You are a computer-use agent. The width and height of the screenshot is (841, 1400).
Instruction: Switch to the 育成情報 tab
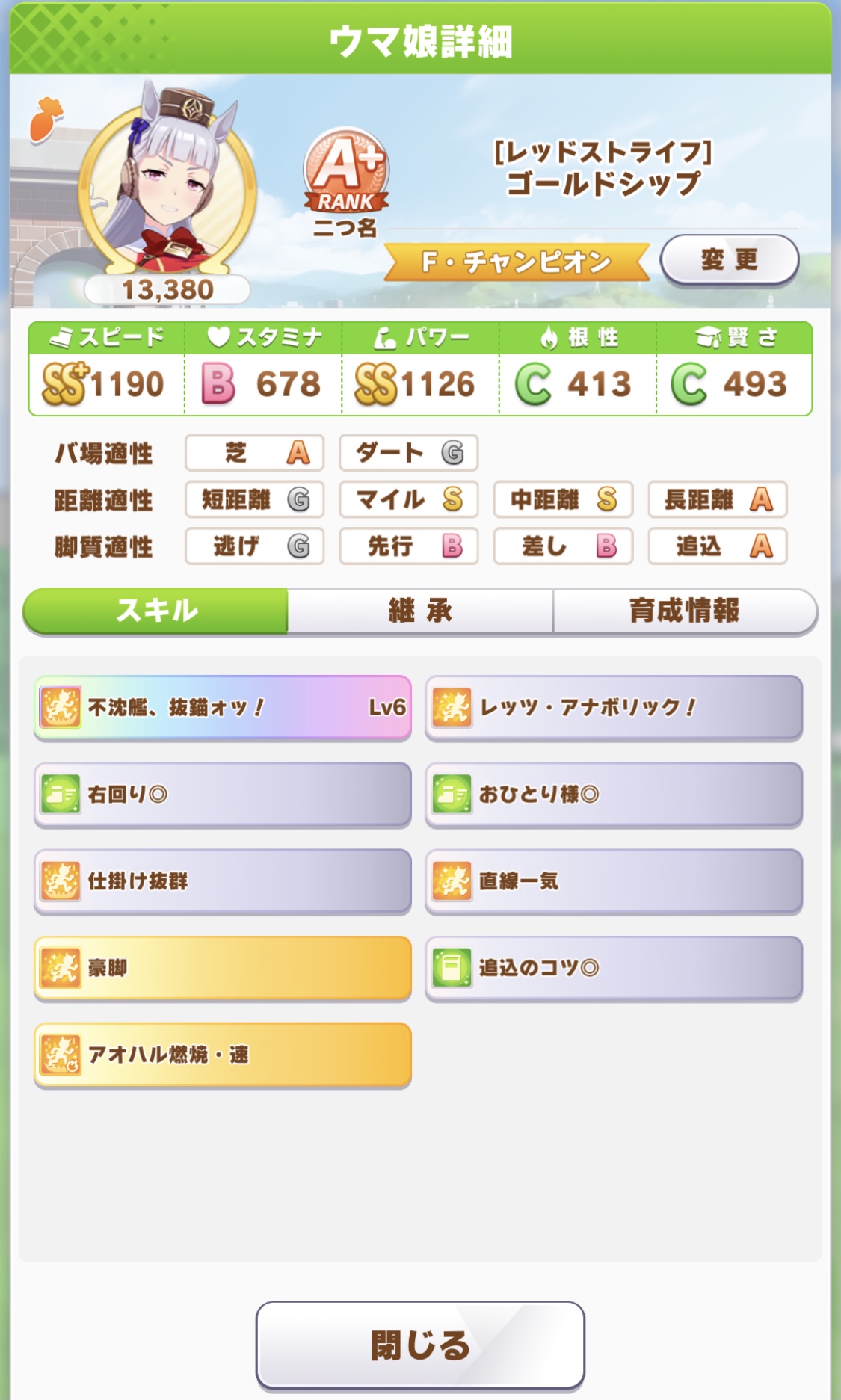685,611
